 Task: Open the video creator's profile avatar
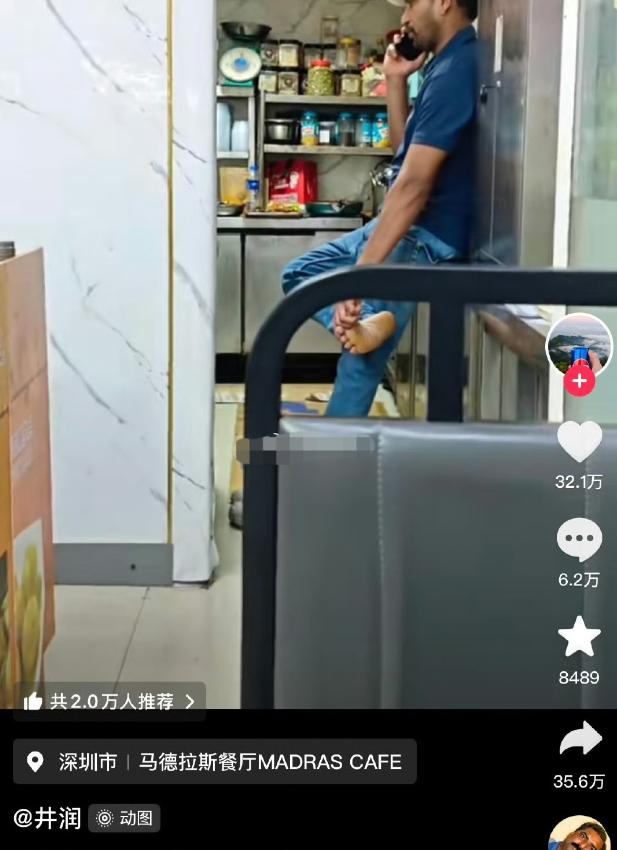[579, 346]
